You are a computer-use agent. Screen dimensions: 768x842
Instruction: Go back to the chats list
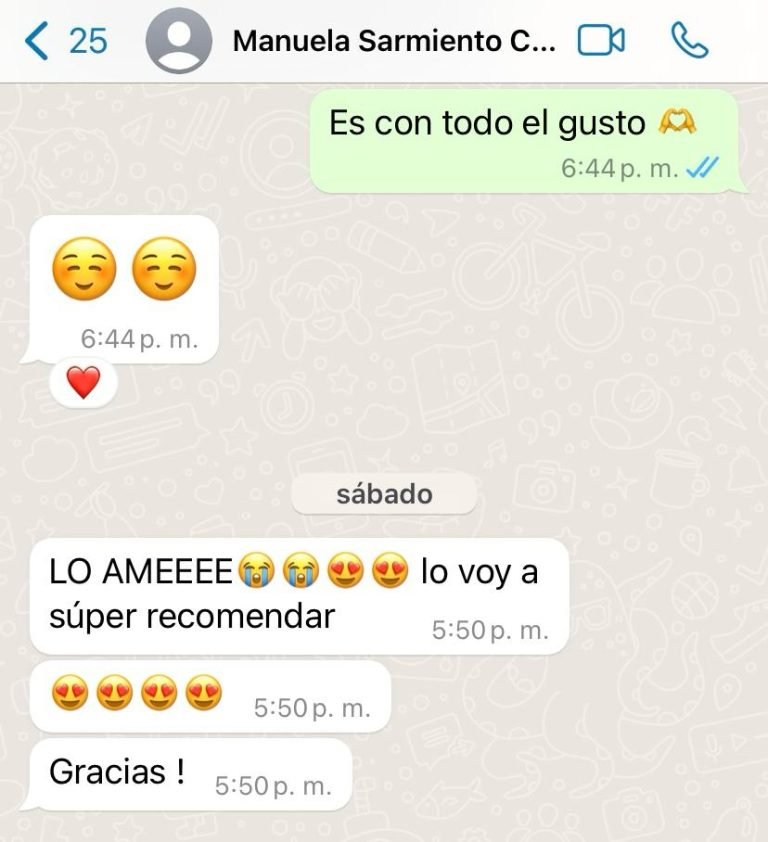click(x=63, y=41)
